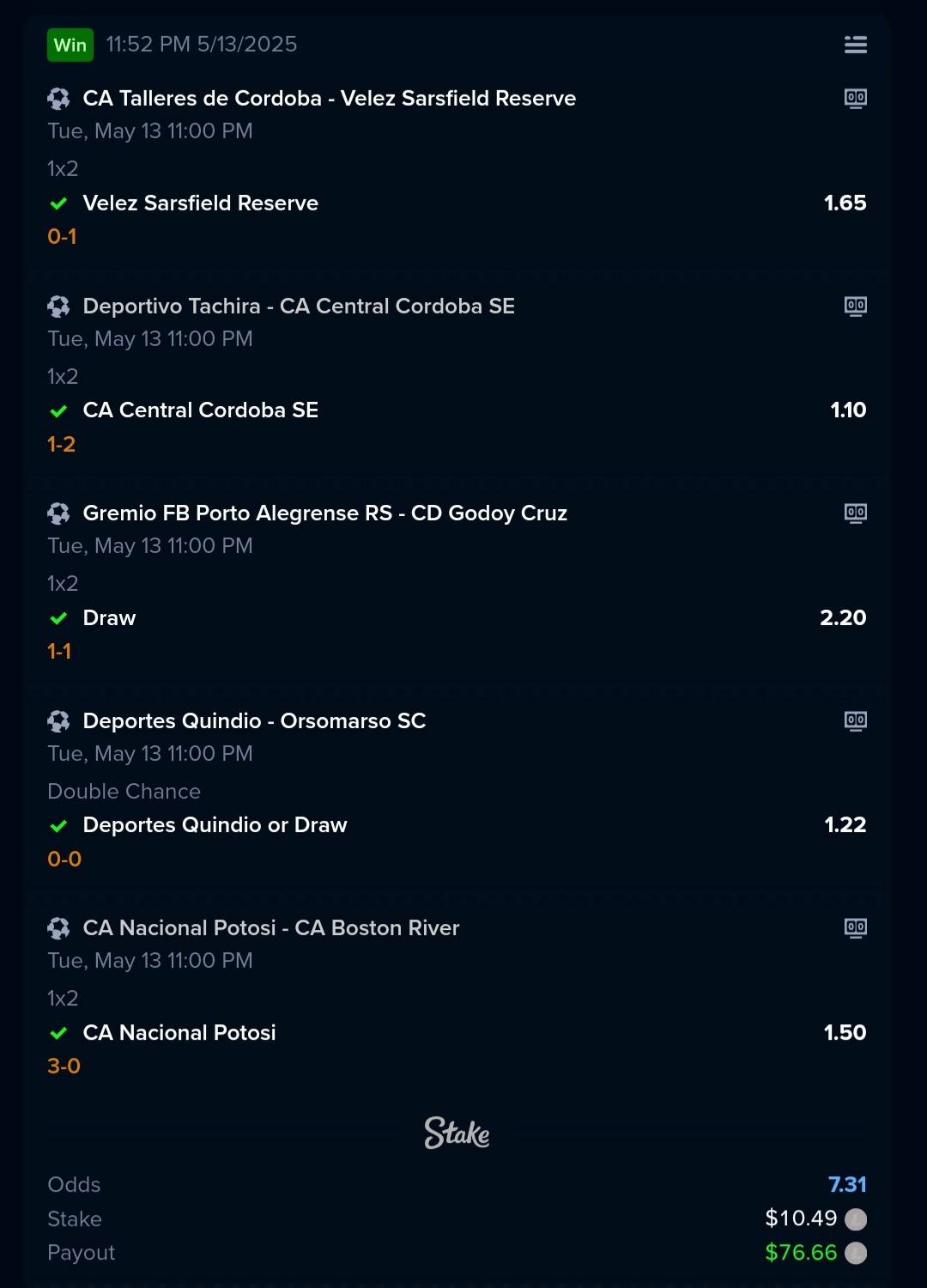
Task: Open scoreboard for Nacional Potosi - Boston River match
Action: (x=855, y=928)
